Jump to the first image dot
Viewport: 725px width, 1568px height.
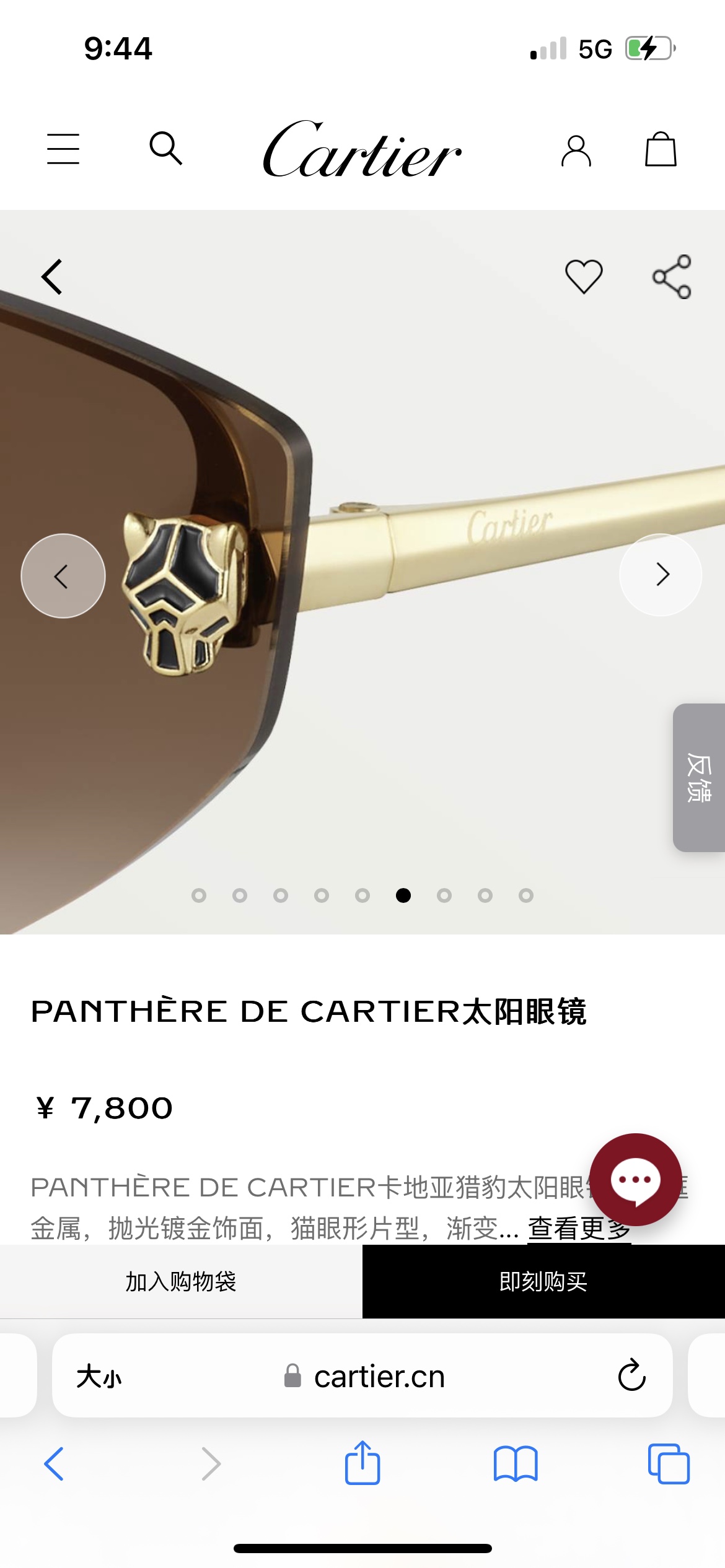click(199, 895)
